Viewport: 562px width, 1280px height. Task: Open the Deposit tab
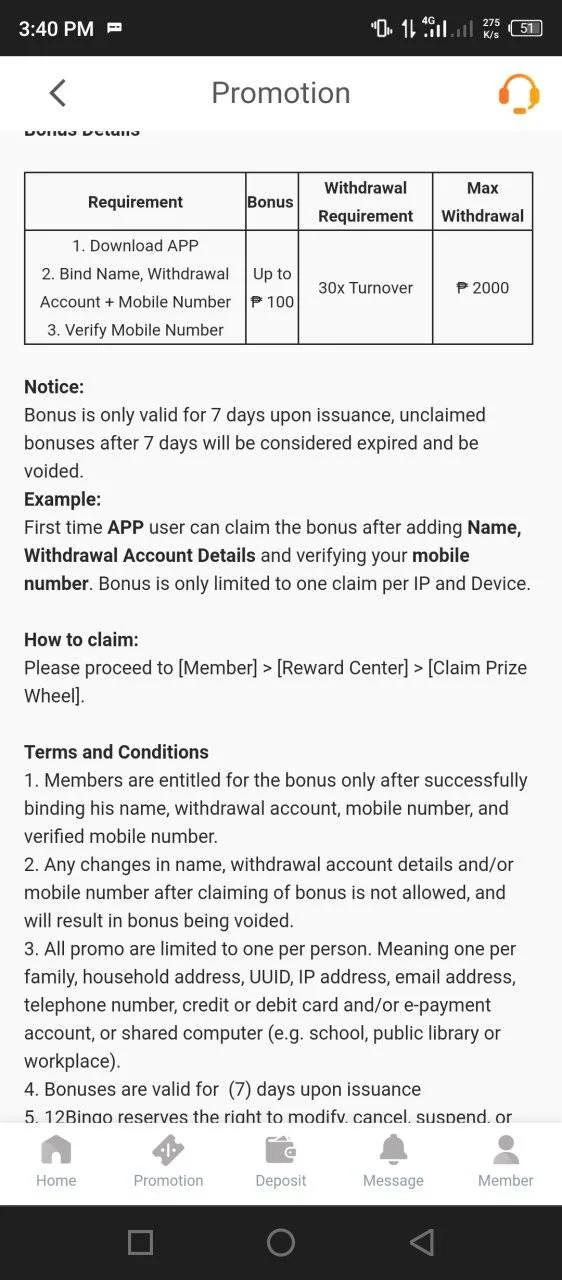(x=281, y=1161)
